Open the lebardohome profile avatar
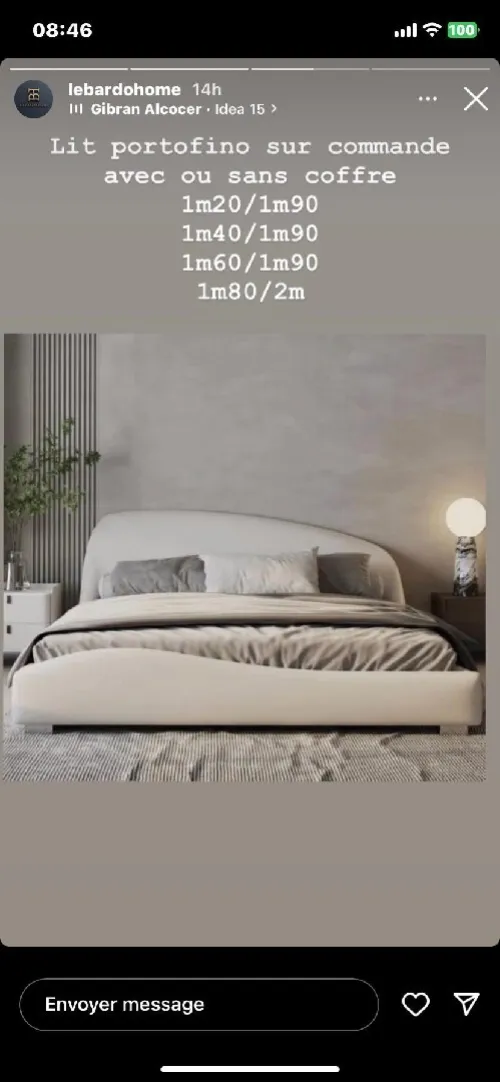The width and height of the screenshot is (500, 1082). pyautogui.click(x=33, y=99)
